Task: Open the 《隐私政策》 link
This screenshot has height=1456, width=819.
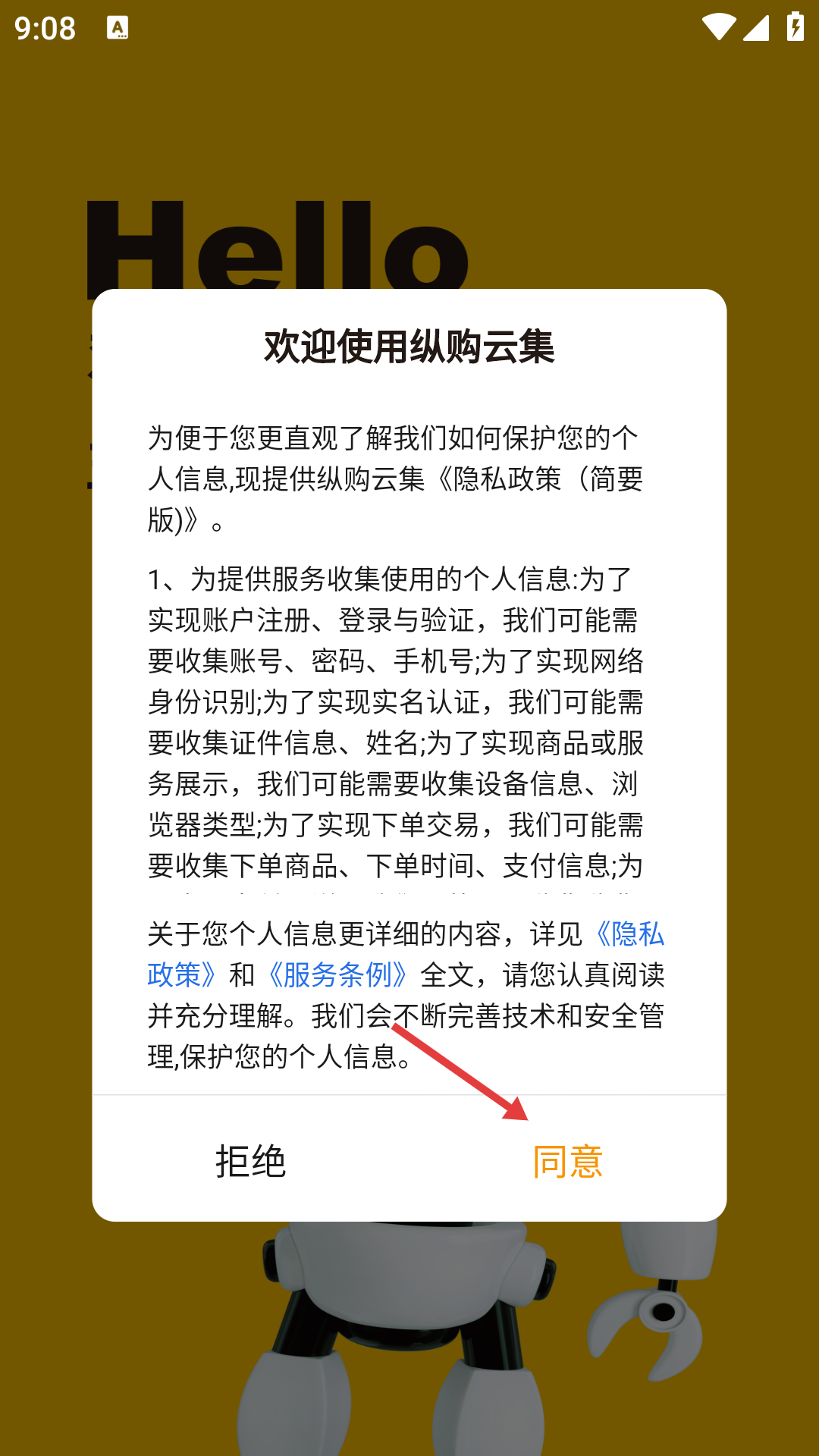Action: pos(626,934)
